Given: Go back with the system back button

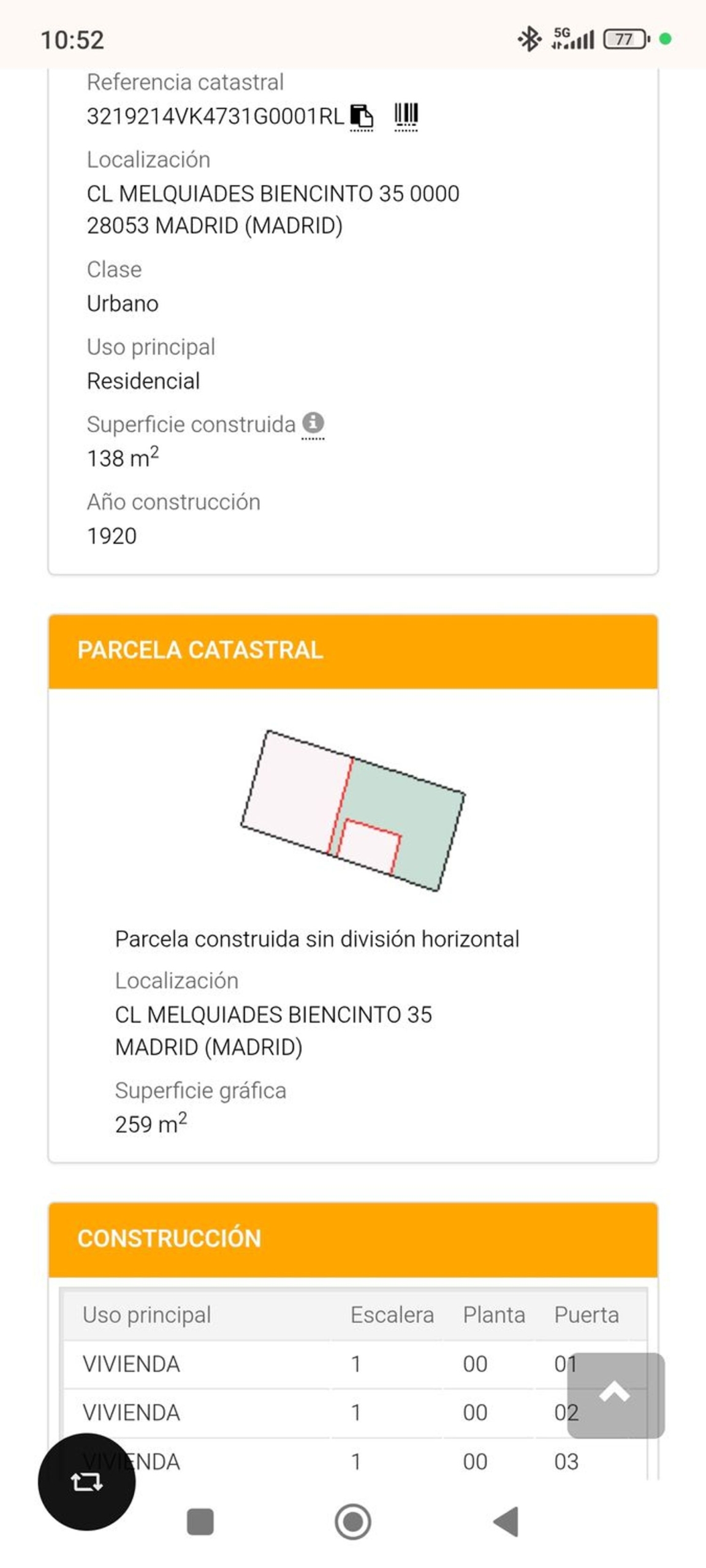Looking at the screenshot, I should point(507,1521).
